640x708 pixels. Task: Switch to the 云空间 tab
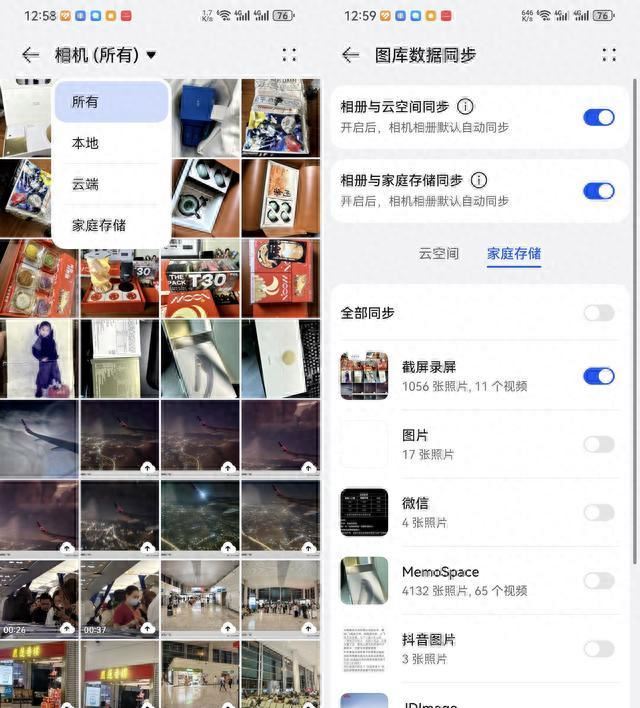coord(438,253)
